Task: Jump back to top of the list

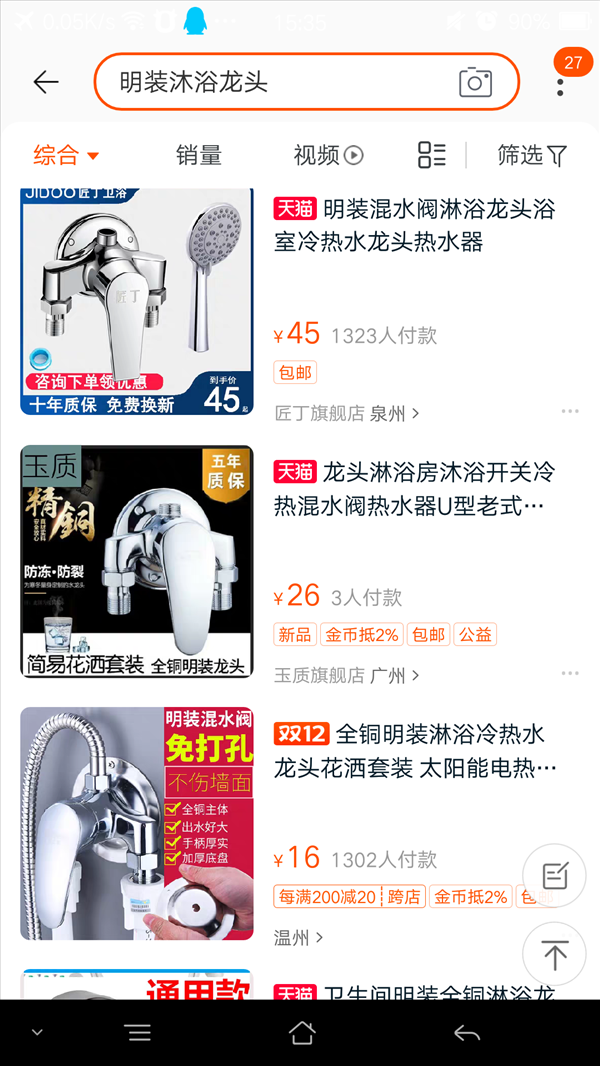Action: [554, 955]
